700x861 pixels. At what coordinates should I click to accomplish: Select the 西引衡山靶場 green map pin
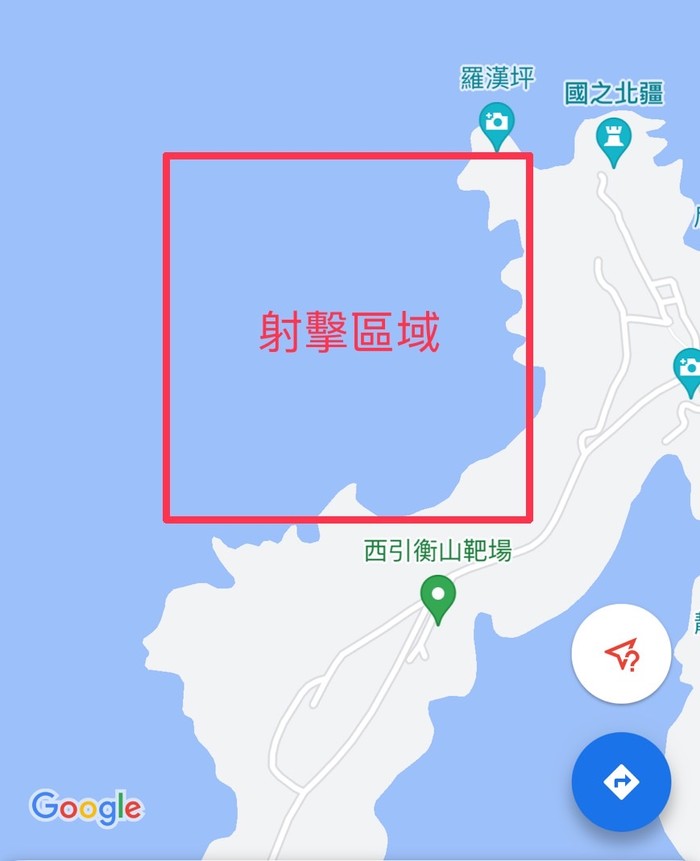pyautogui.click(x=437, y=598)
